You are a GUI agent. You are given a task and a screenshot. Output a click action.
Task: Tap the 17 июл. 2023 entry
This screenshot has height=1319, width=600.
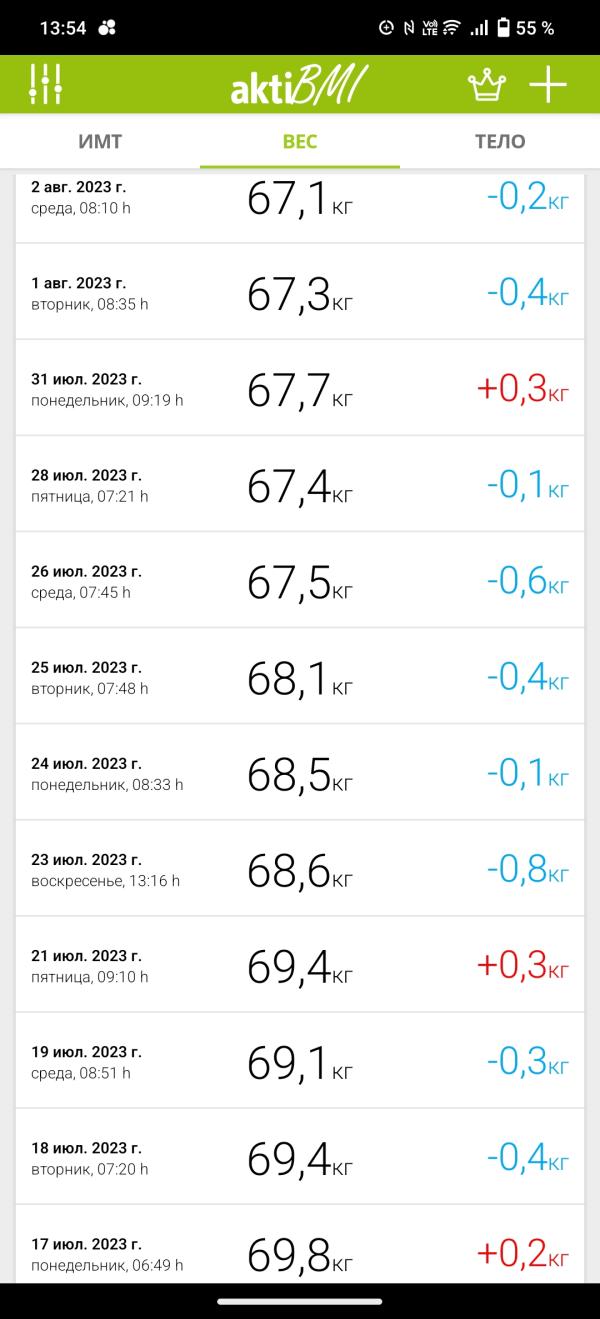300,1250
